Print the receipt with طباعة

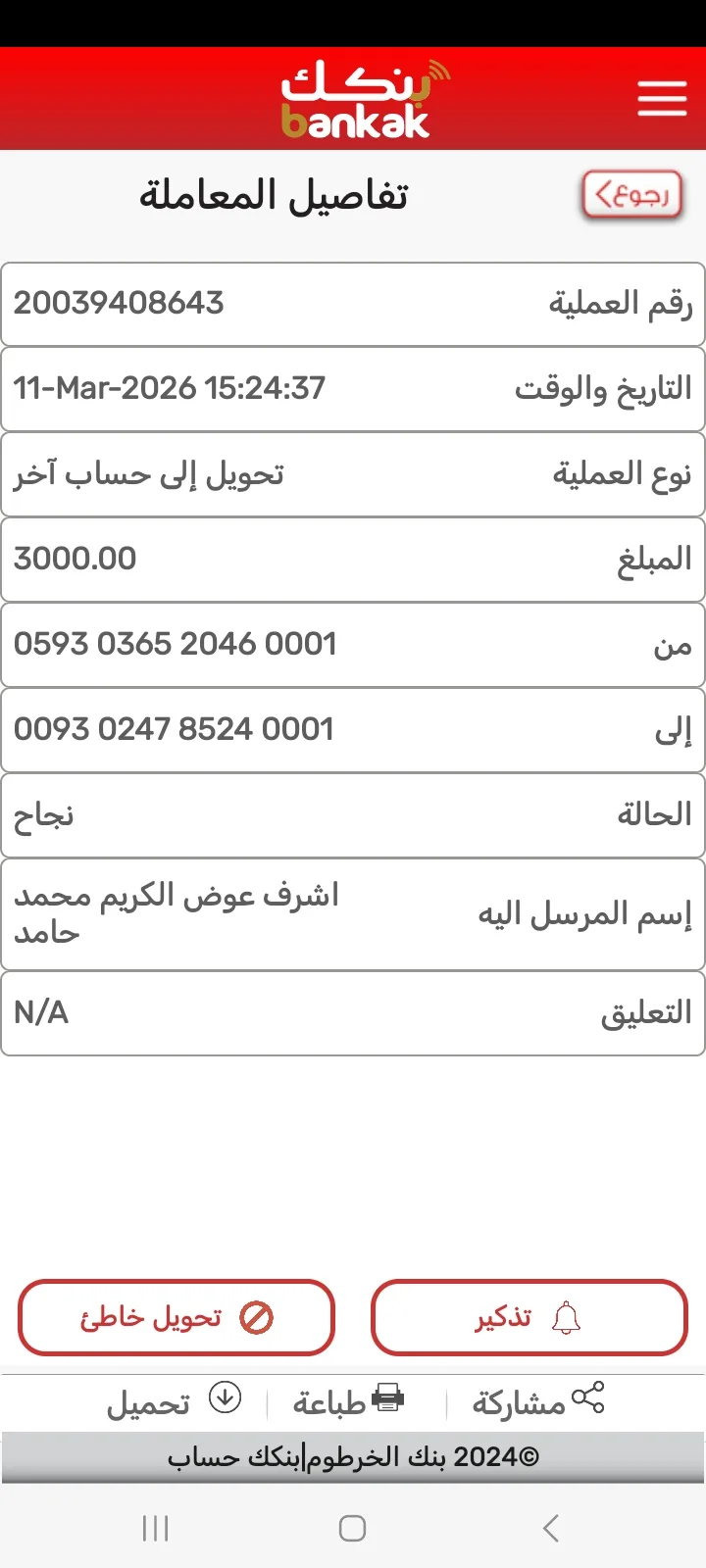click(348, 1402)
